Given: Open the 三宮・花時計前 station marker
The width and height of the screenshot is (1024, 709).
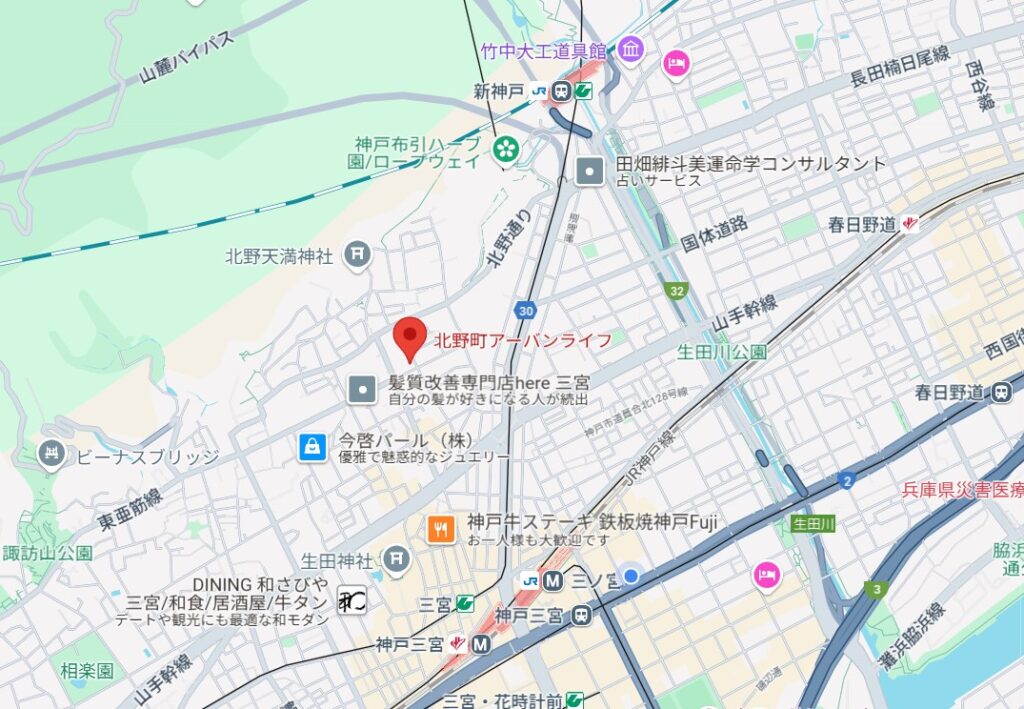Looking at the screenshot, I should 576,700.
